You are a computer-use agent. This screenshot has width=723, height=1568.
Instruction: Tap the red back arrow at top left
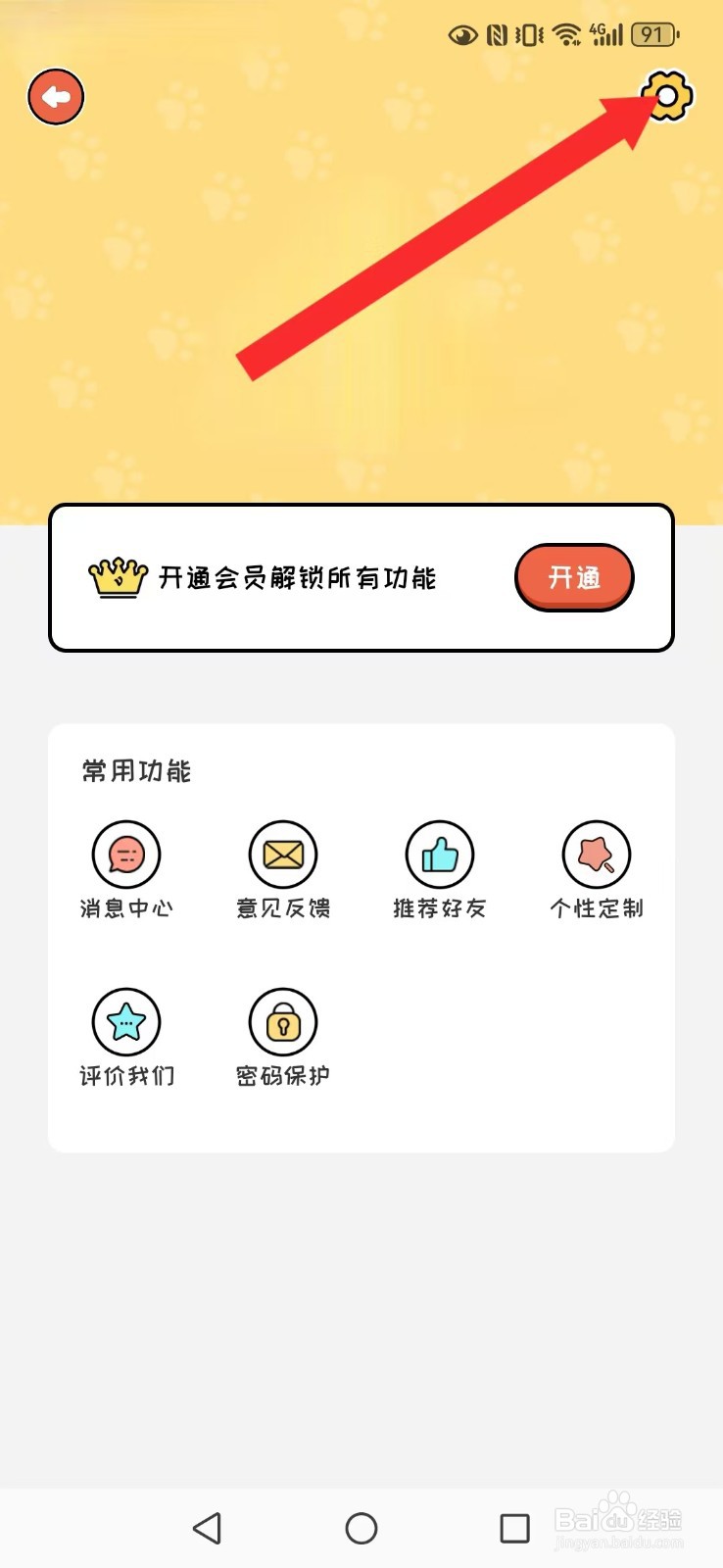[56, 96]
